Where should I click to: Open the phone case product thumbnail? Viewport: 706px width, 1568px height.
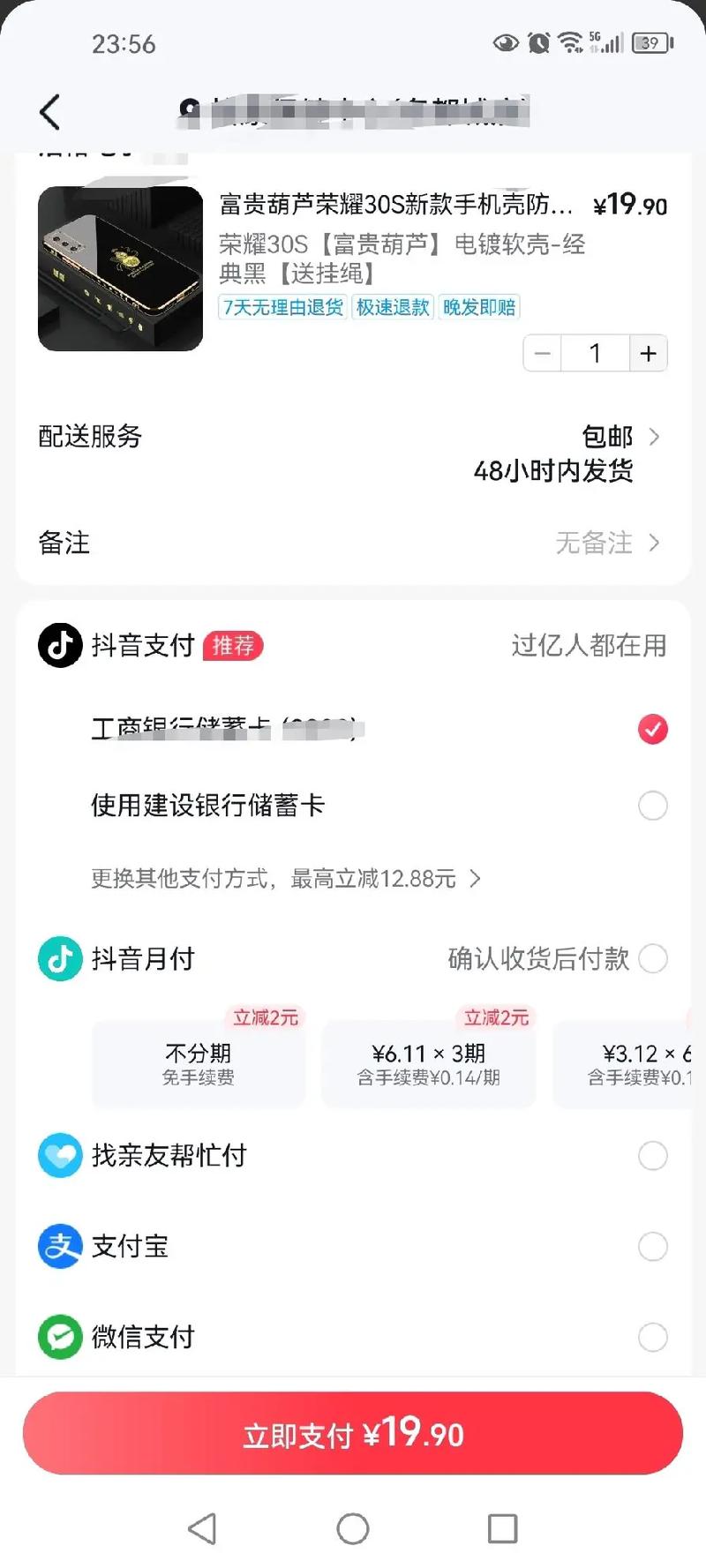(120, 268)
